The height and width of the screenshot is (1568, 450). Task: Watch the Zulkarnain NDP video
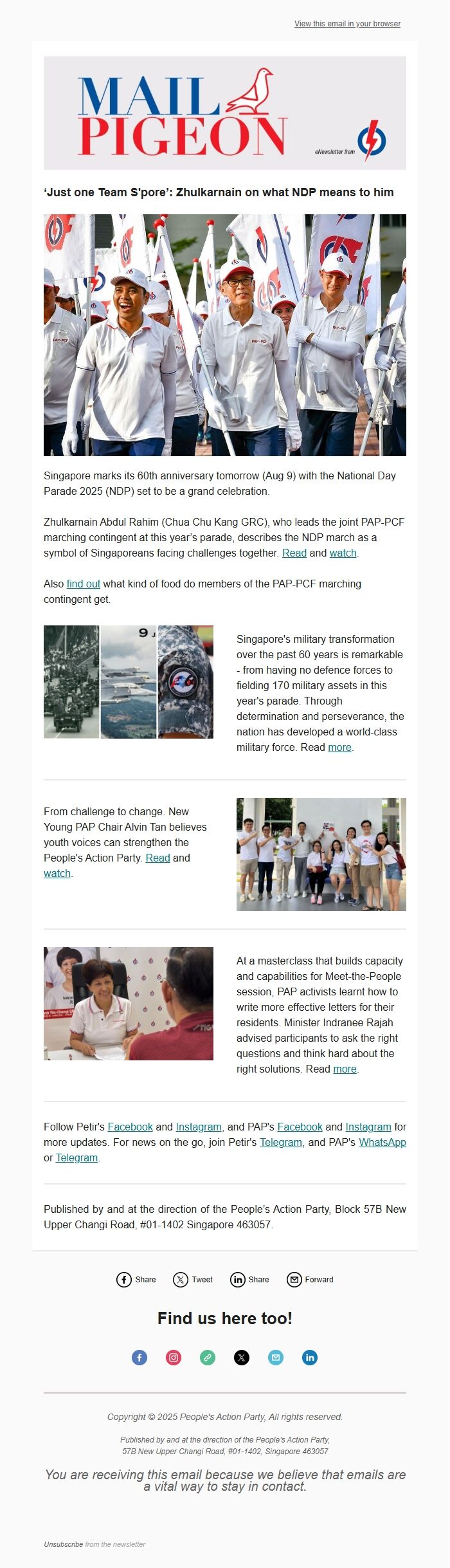tap(343, 553)
